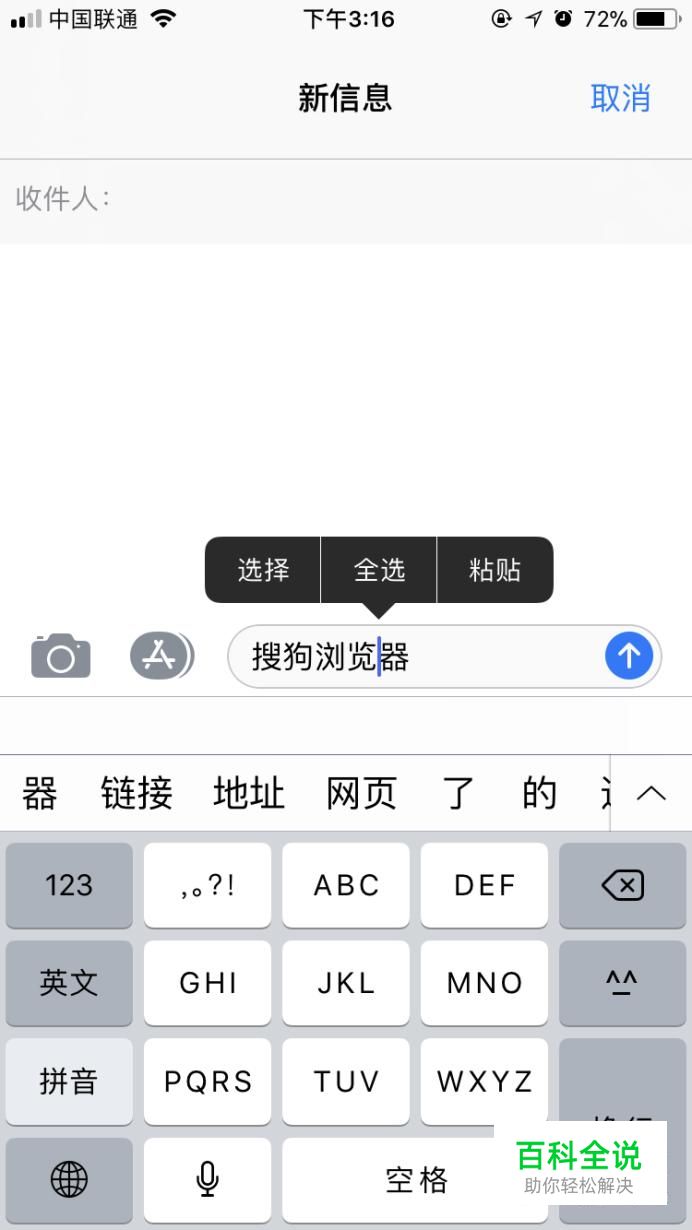
Task: Start dictation with the microphone key
Action: (x=207, y=1180)
